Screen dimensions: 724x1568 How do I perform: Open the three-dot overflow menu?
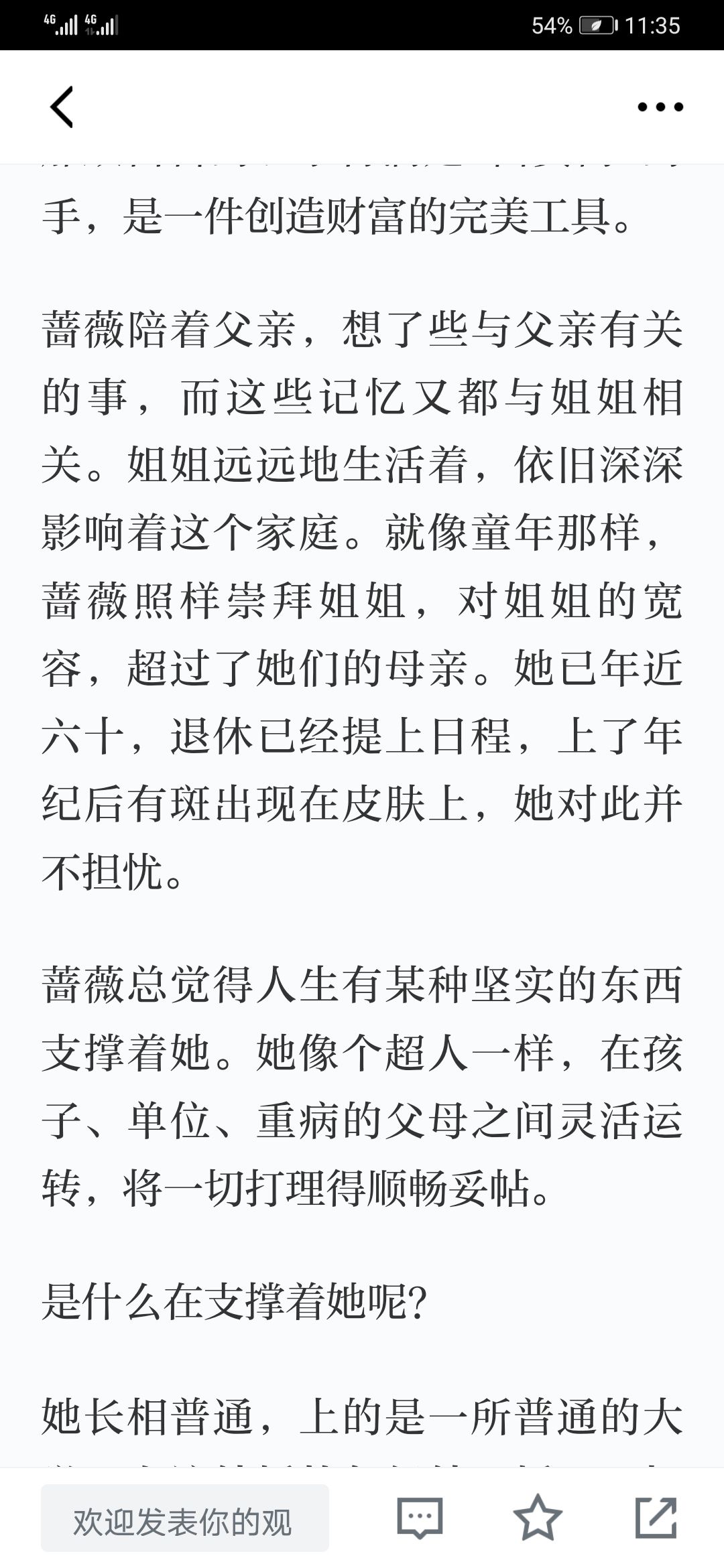point(660,107)
